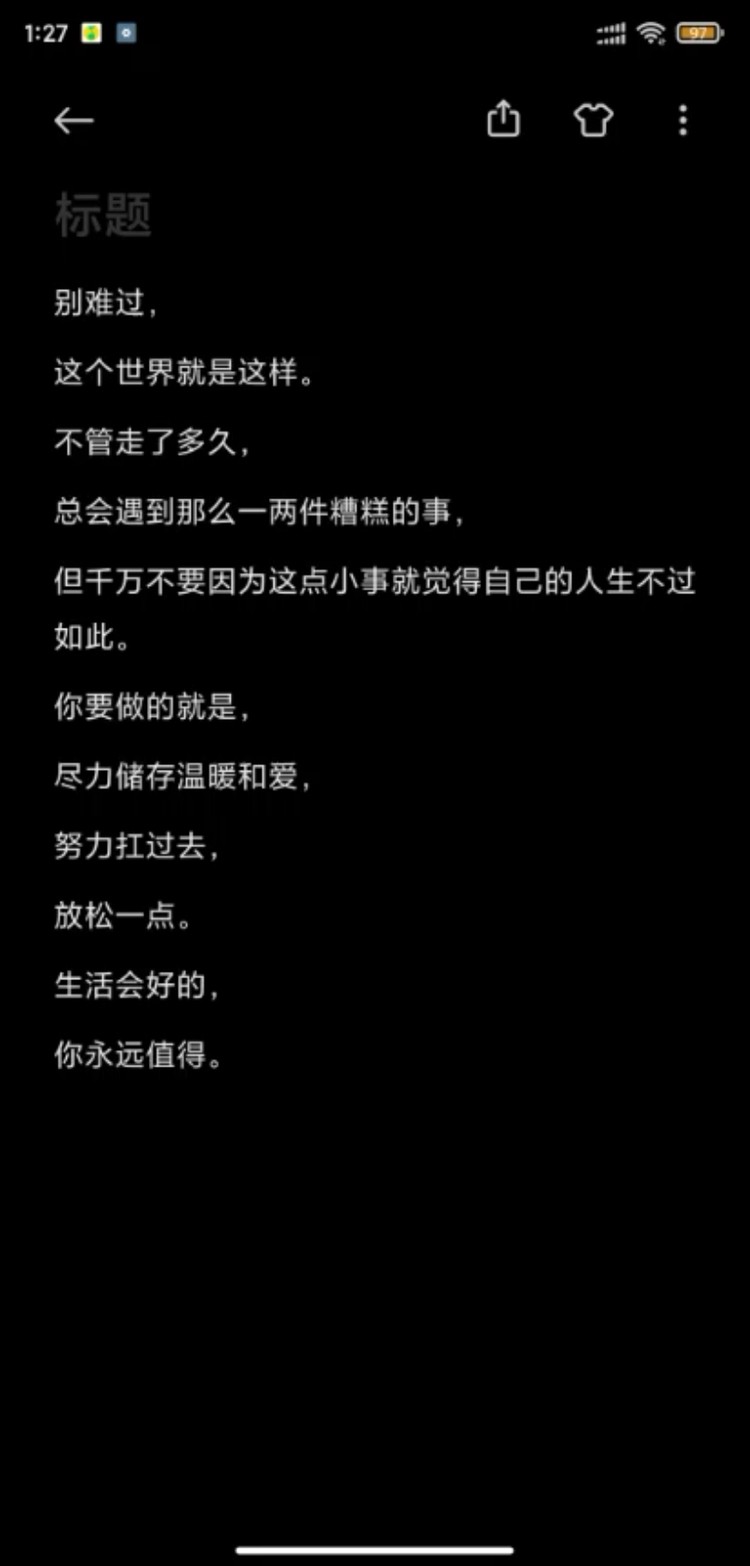Go back using the arrow icon
Viewport: 750px width, 1566px height.
[74, 121]
